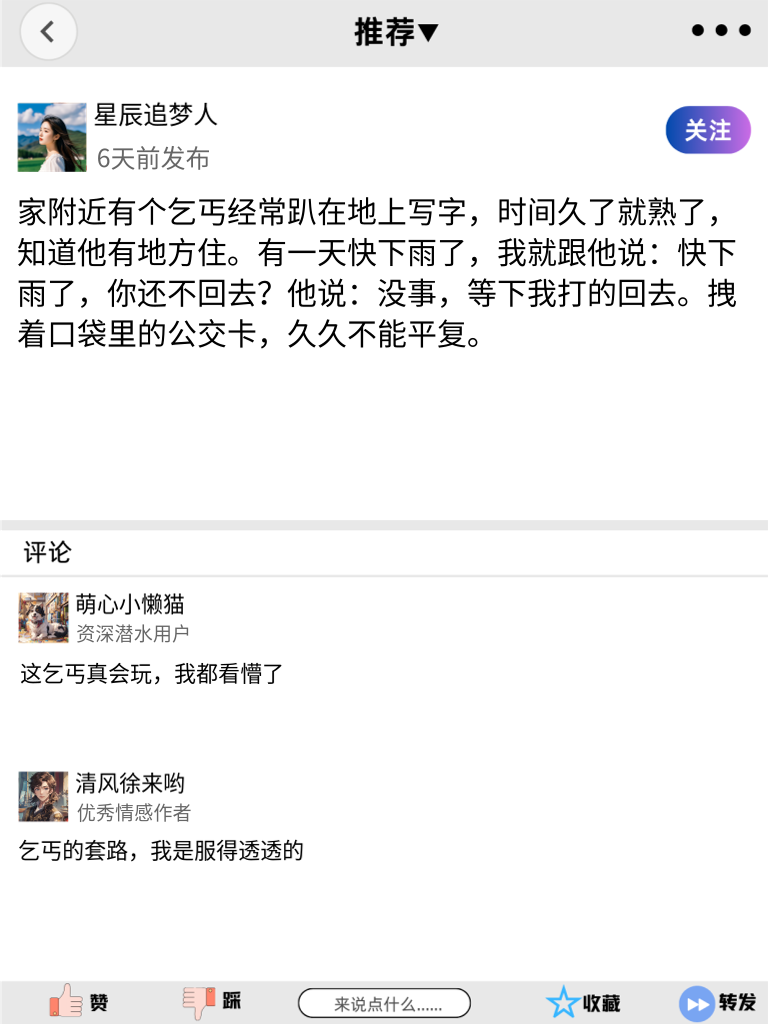Tap the 转发 forward icon
Image resolution: width=768 pixels, height=1024 pixels.
point(697,1000)
